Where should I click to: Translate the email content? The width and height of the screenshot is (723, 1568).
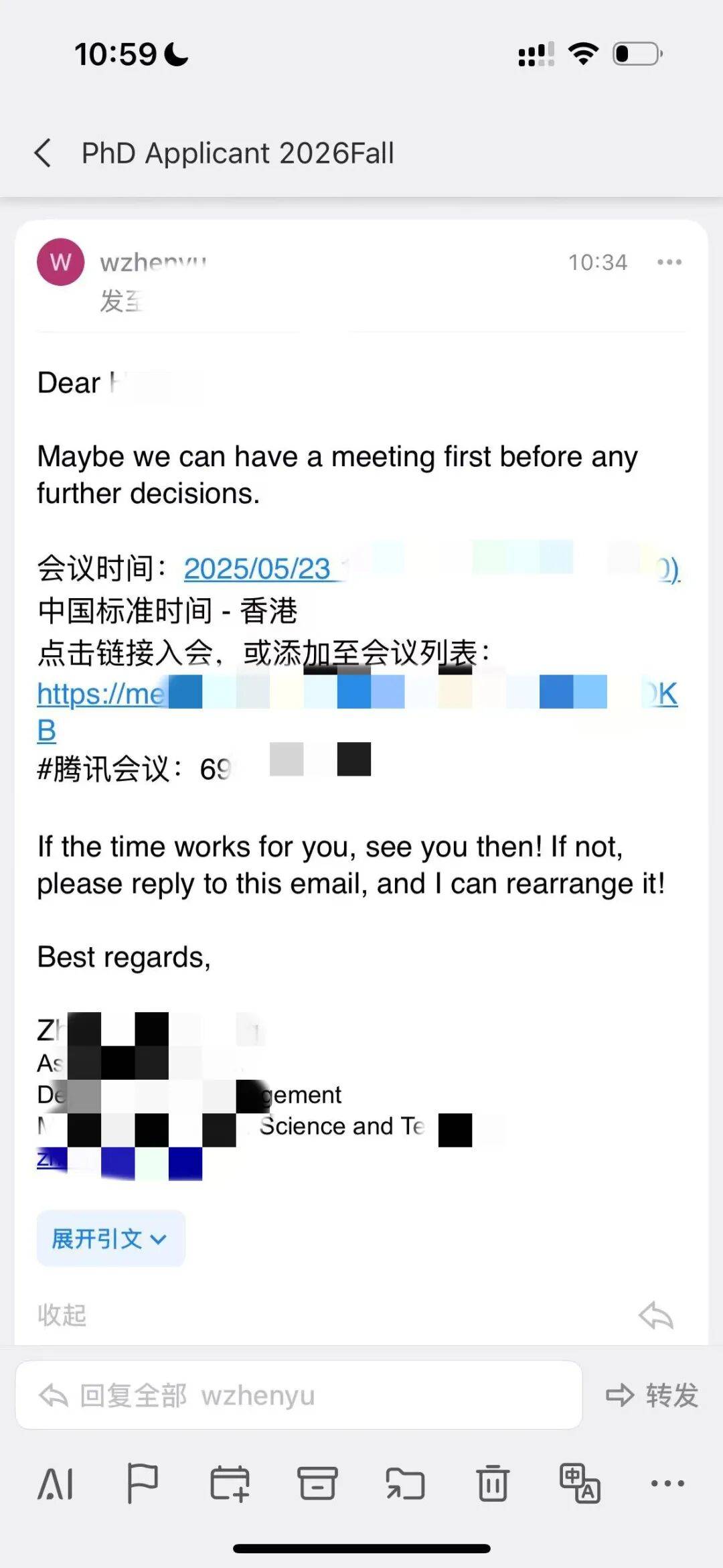[580, 1484]
